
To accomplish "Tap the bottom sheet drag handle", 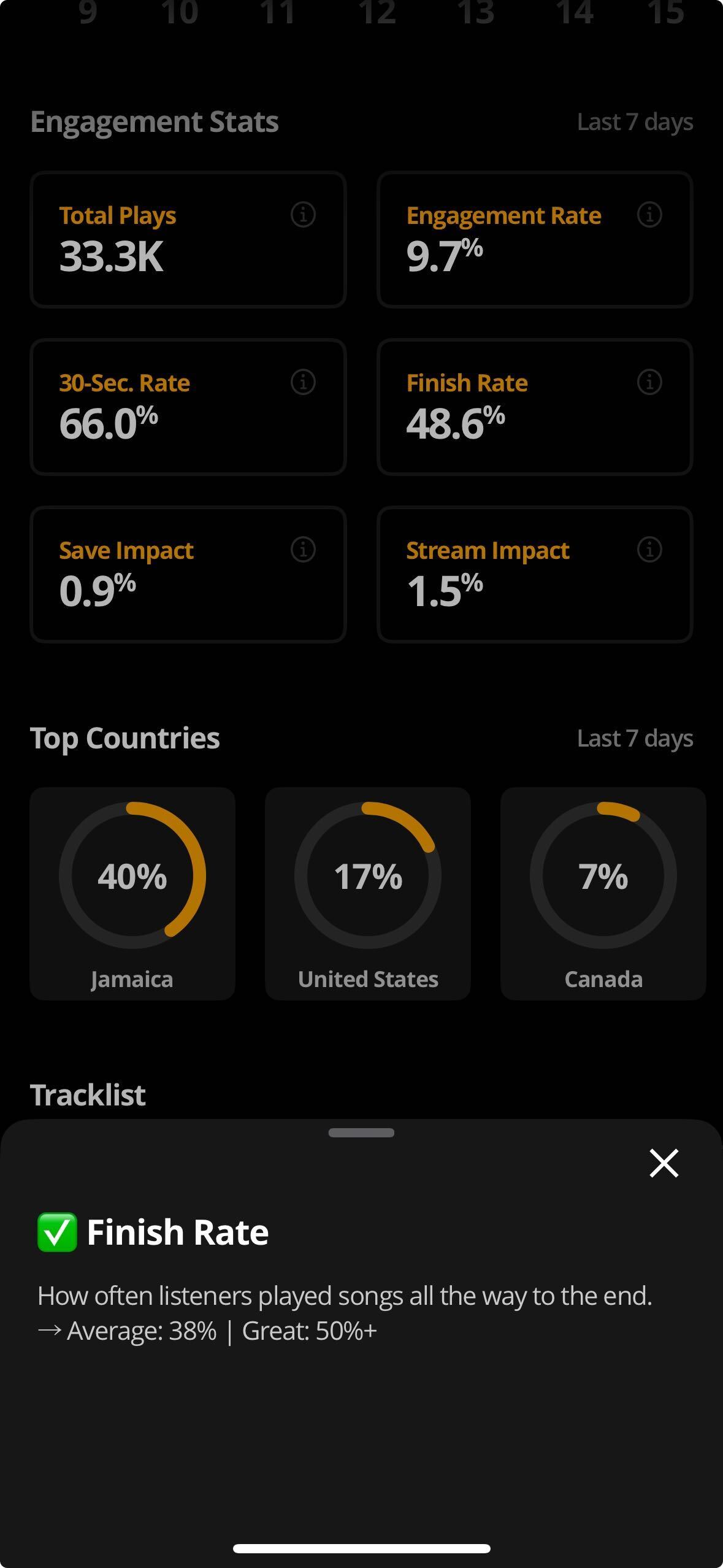I will tap(361, 1132).
